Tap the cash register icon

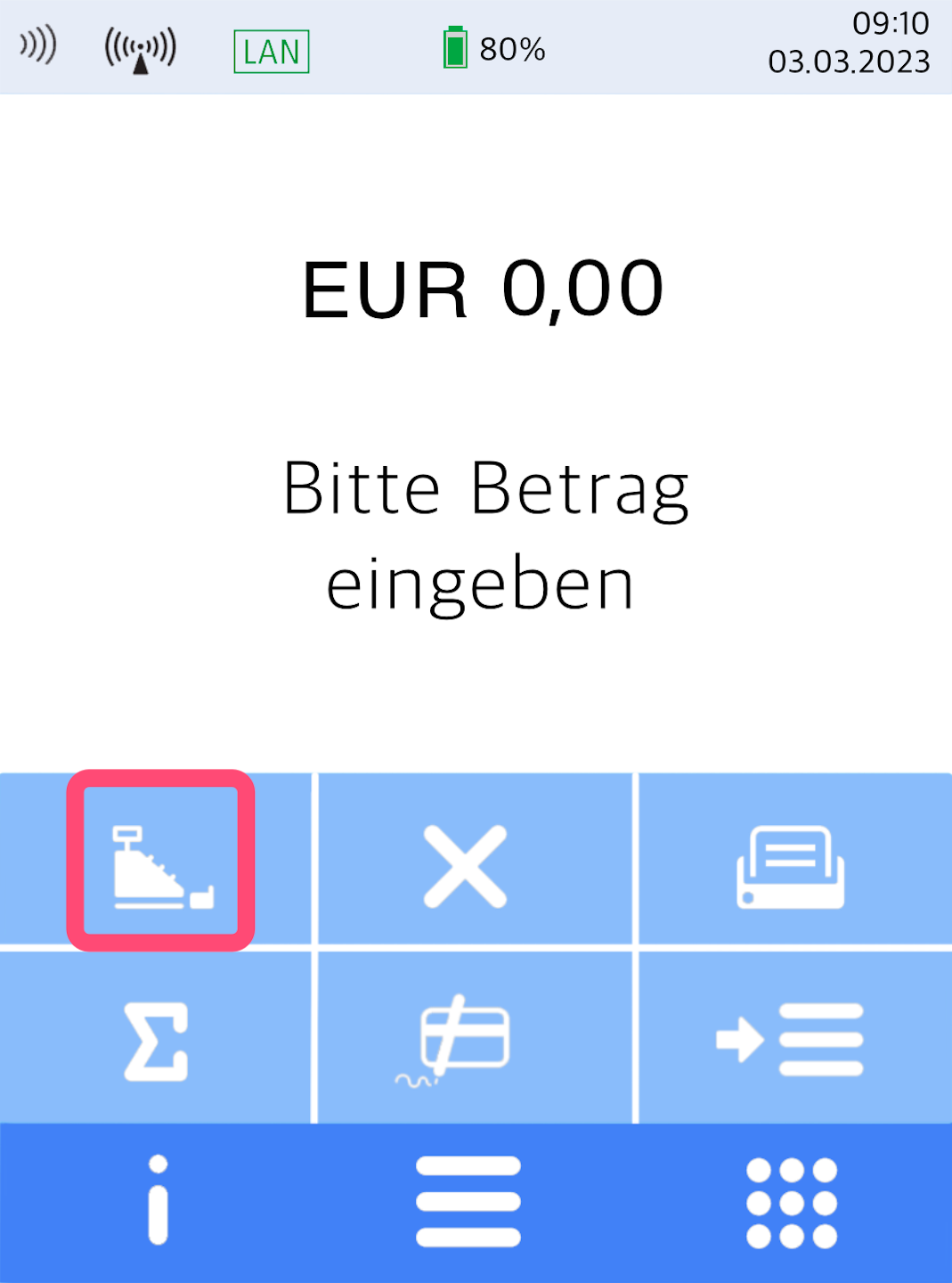tap(161, 862)
